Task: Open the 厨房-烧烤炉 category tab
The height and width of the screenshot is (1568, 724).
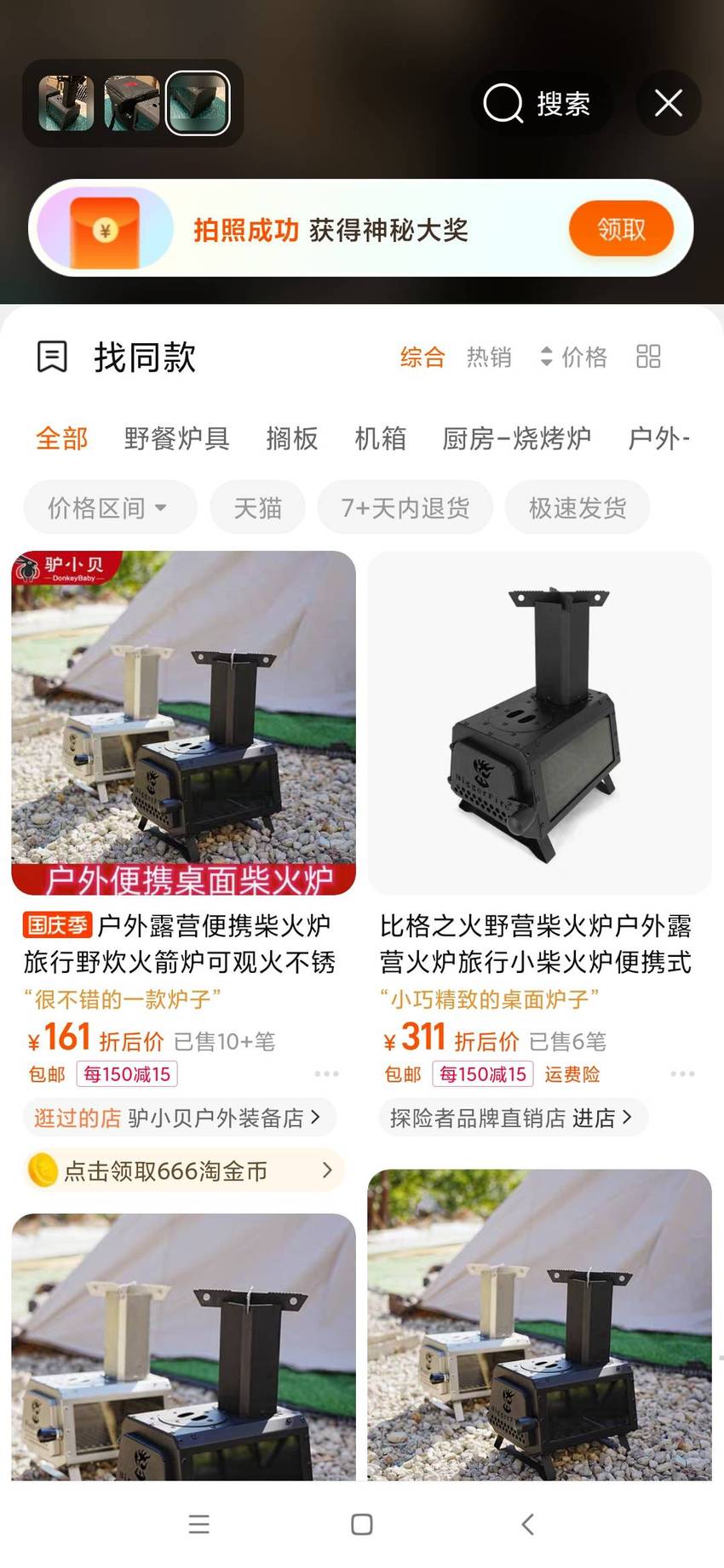Action: tap(517, 438)
